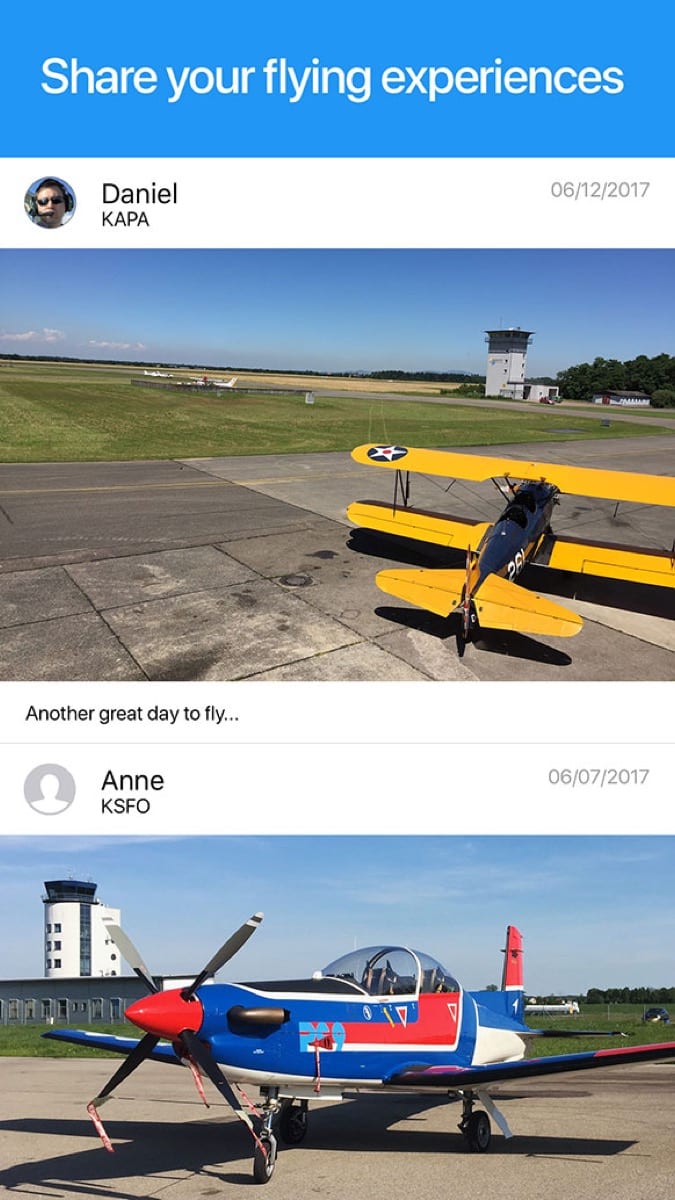Viewport: 675px width, 1200px height.
Task: Open Daniel's yellow biplane post photo
Action: pyautogui.click(x=337, y=465)
